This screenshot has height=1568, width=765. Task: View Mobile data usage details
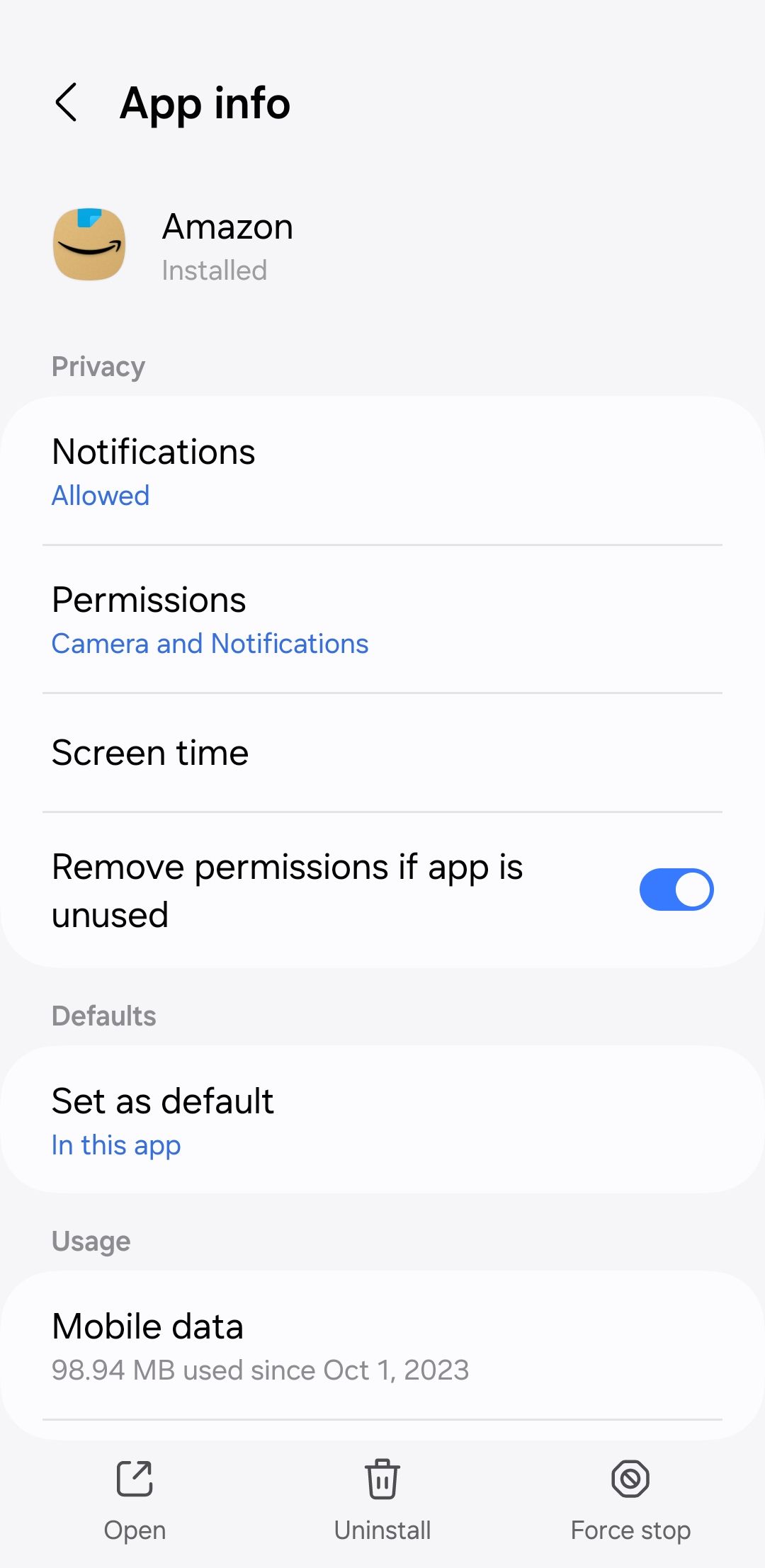click(382, 1346)
